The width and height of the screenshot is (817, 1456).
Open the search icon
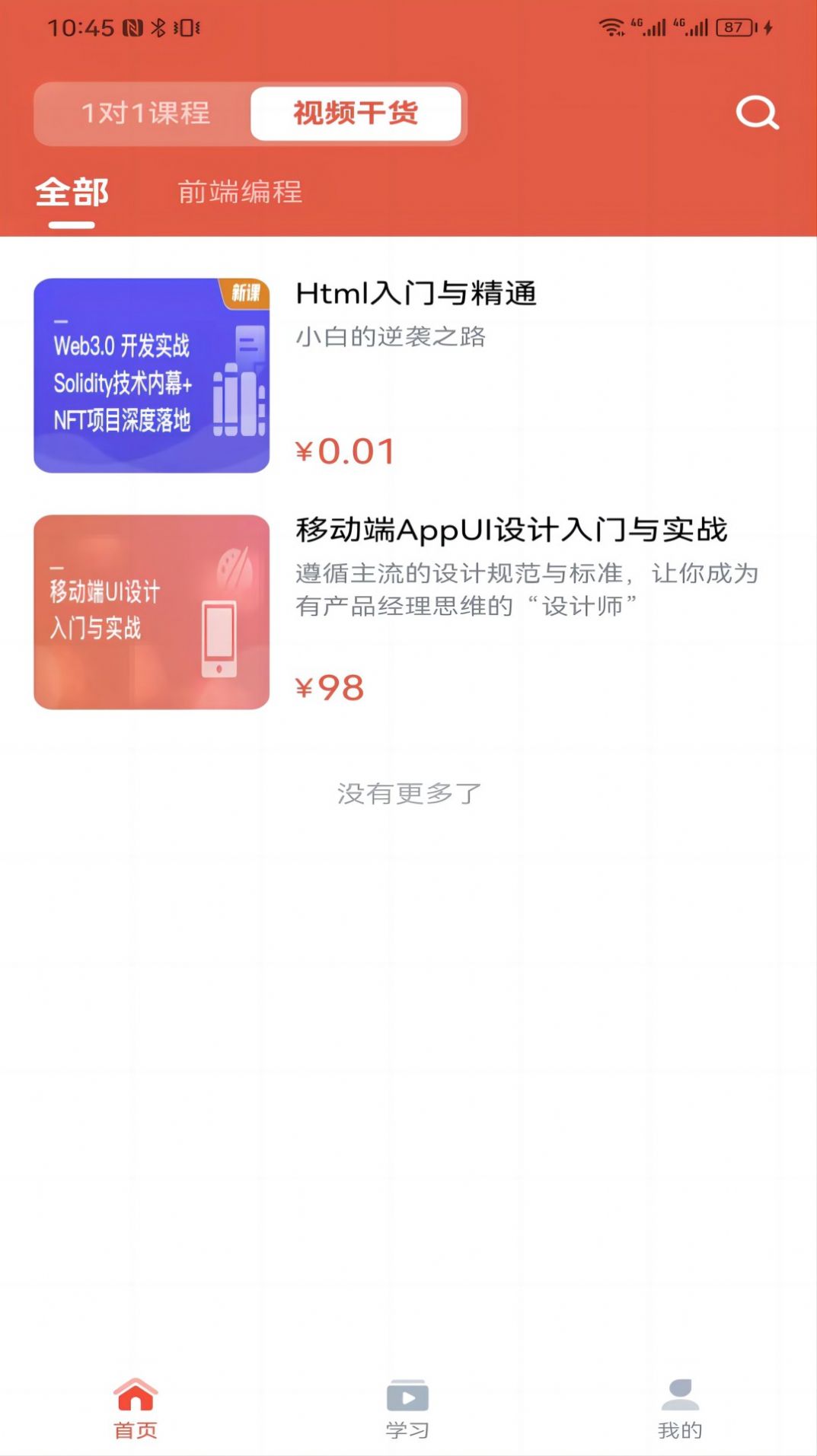(756, 114)
